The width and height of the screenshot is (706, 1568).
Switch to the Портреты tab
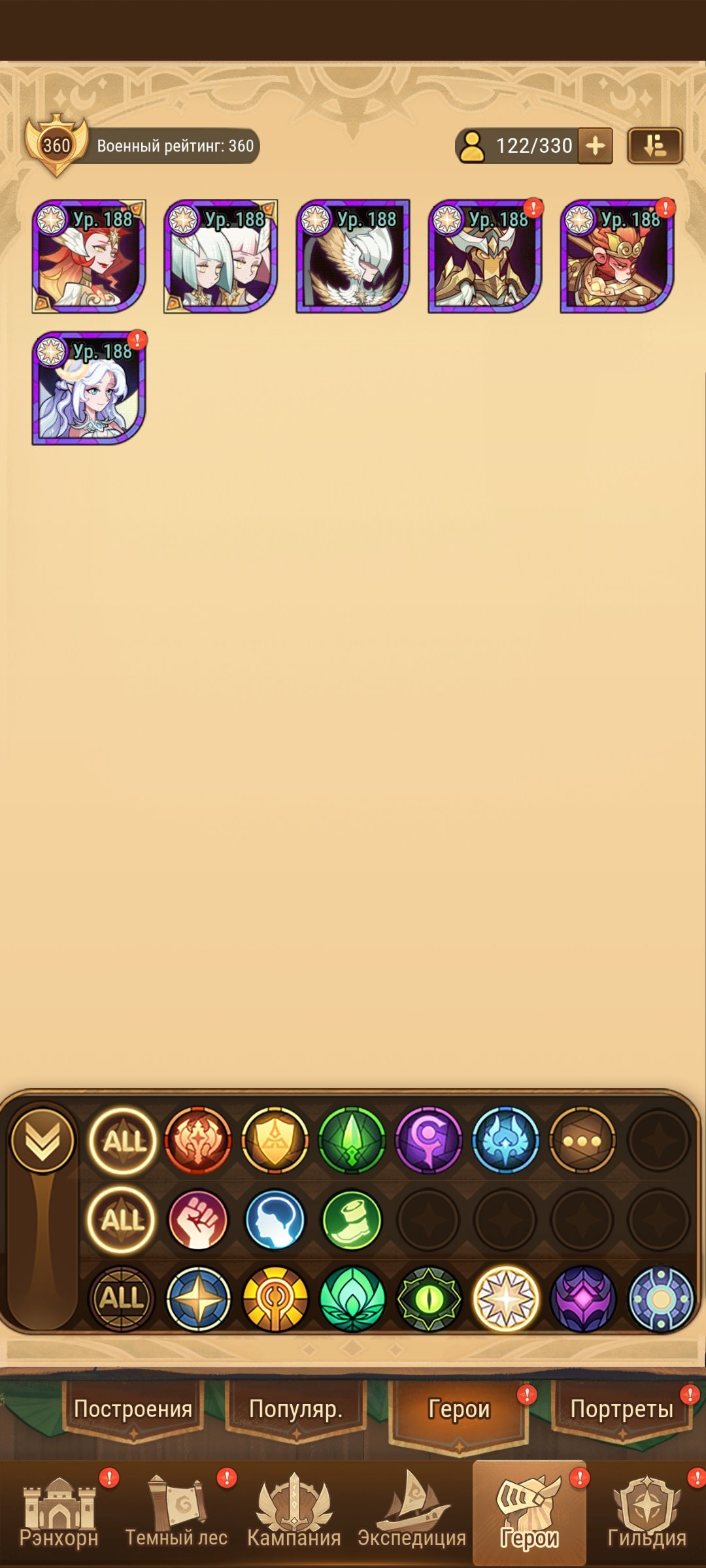pyautogui.click(x=621, y=1409)
